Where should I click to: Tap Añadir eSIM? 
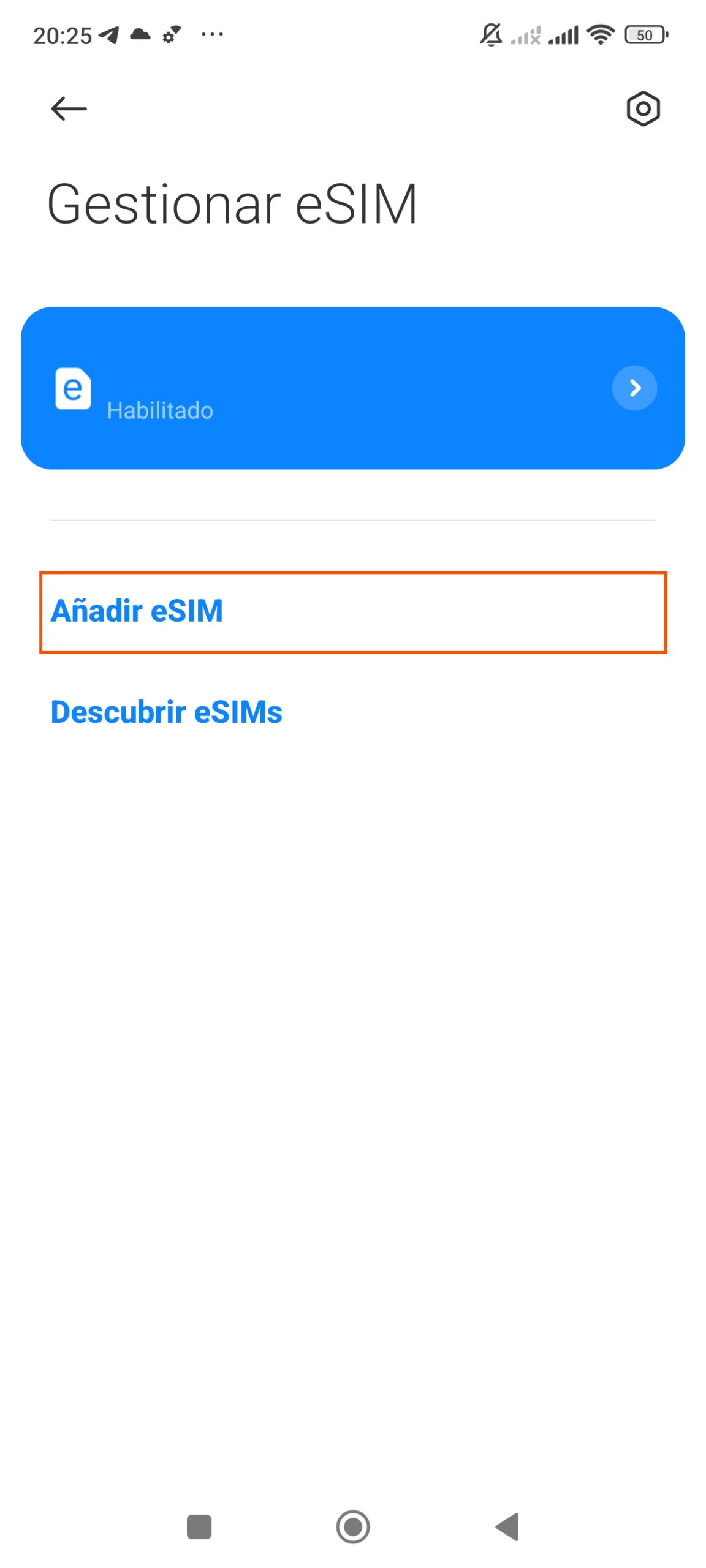(353, 612)
